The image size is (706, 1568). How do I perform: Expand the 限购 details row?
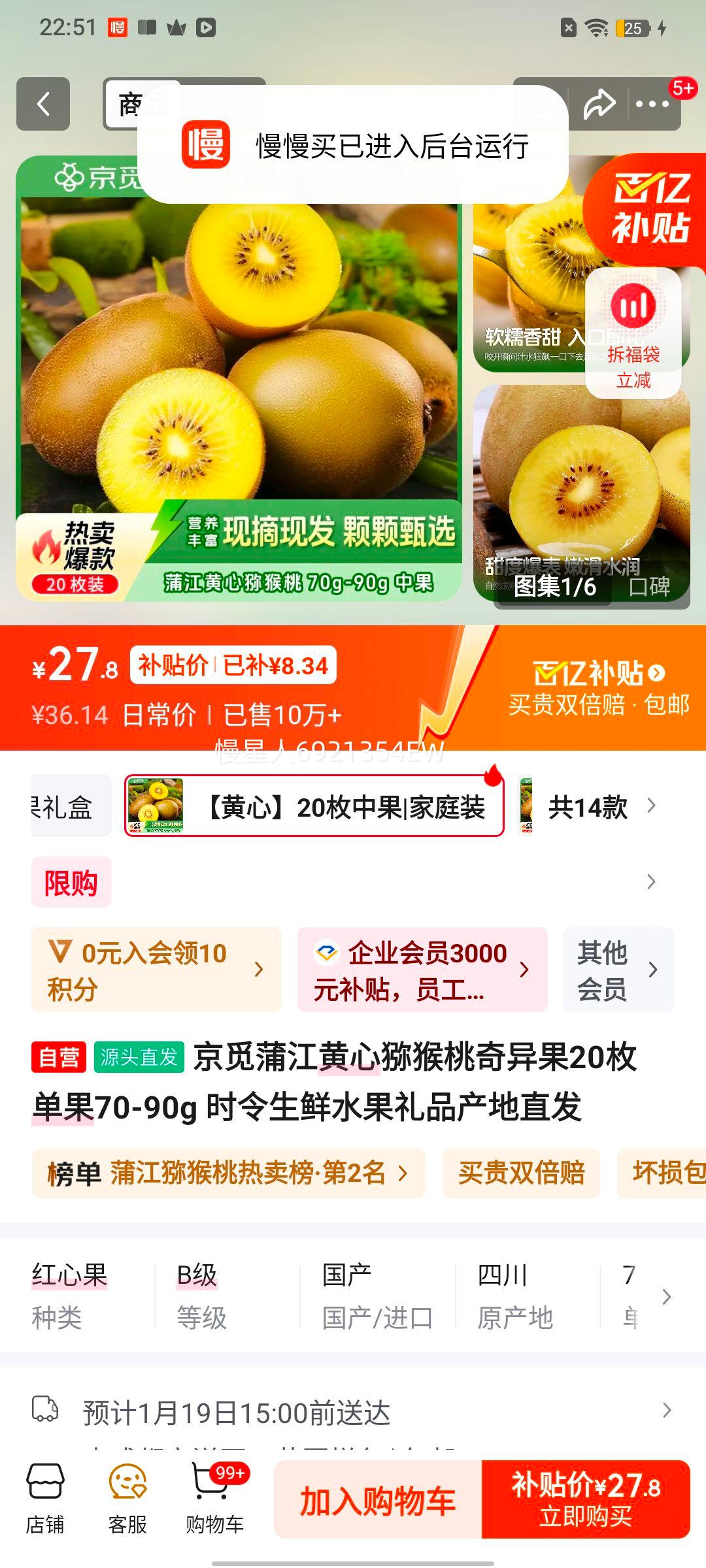[650, 882]
